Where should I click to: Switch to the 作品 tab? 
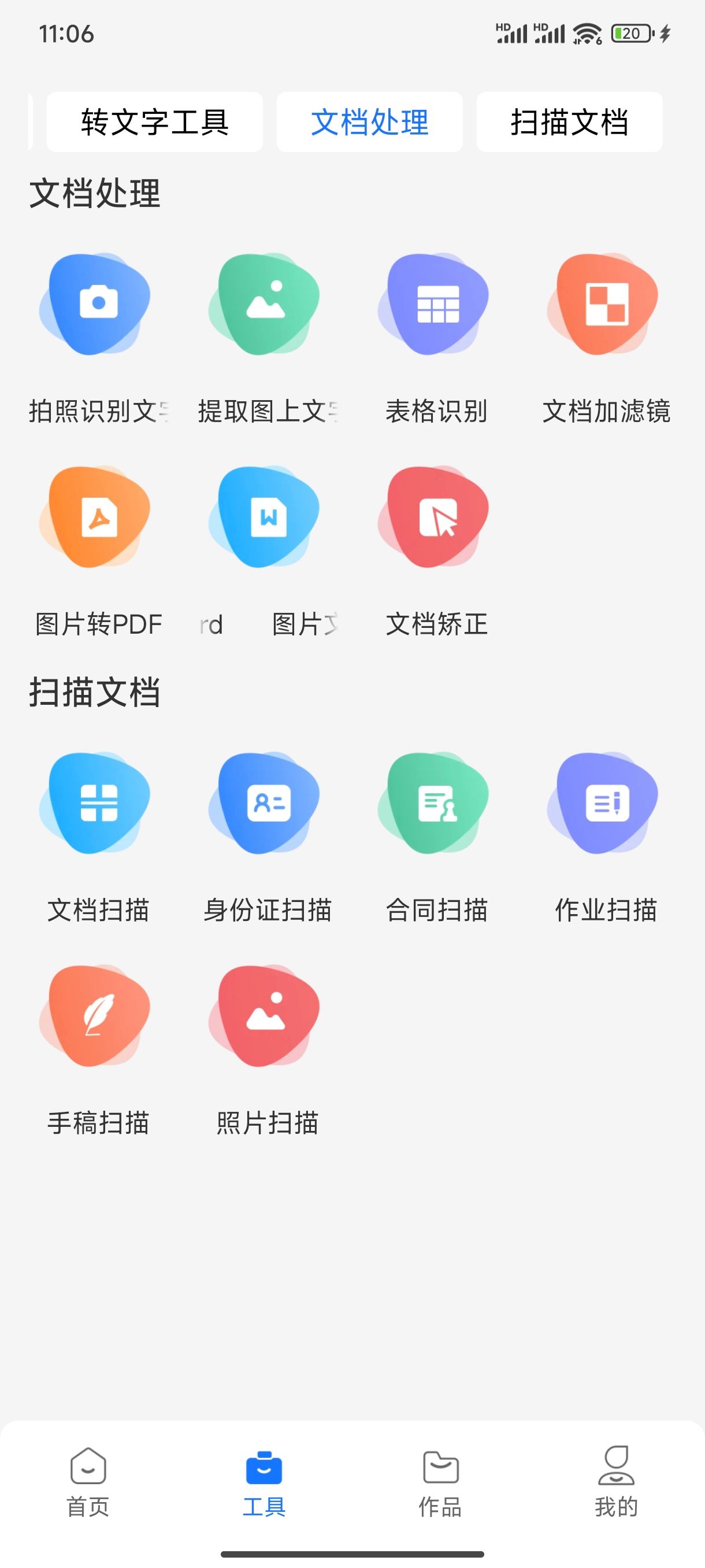coord(440,1482)
